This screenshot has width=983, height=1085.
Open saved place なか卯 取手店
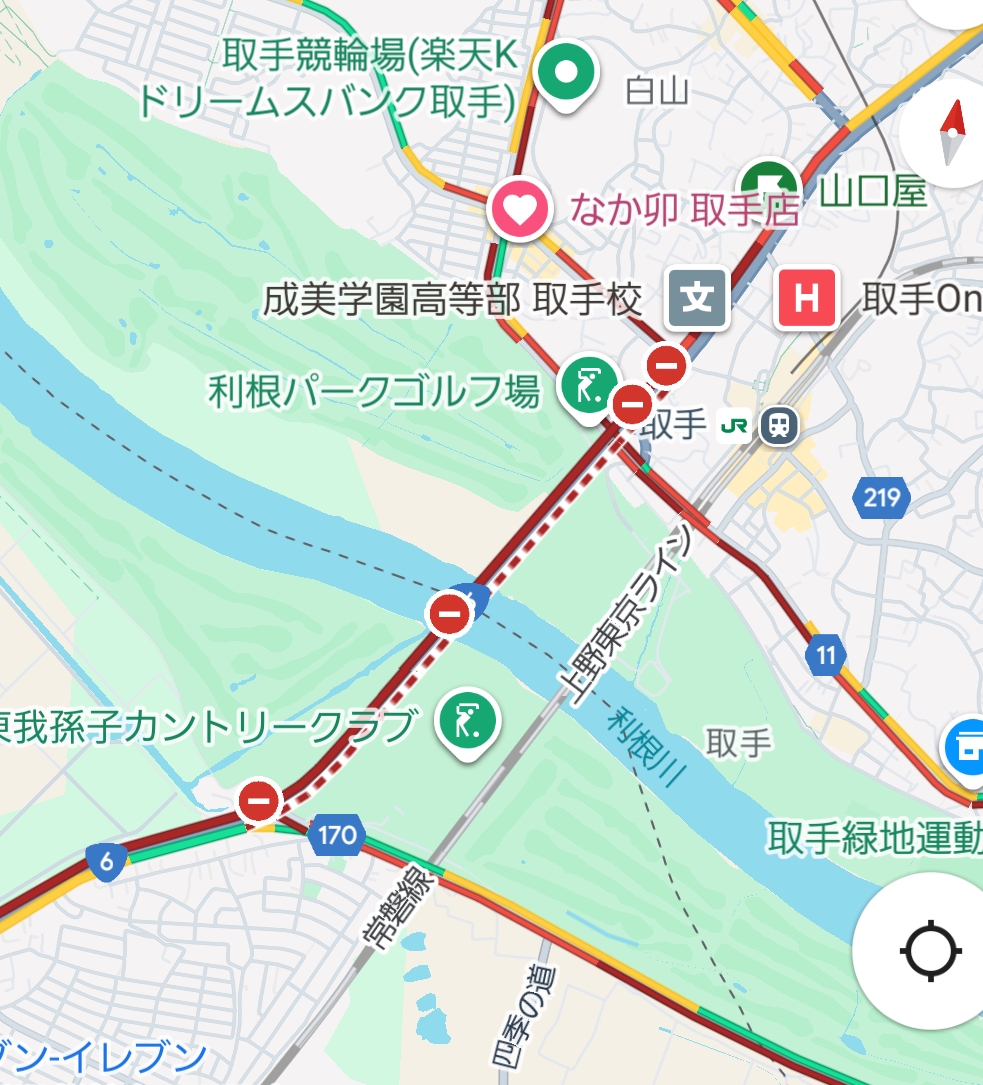(521, 210)
